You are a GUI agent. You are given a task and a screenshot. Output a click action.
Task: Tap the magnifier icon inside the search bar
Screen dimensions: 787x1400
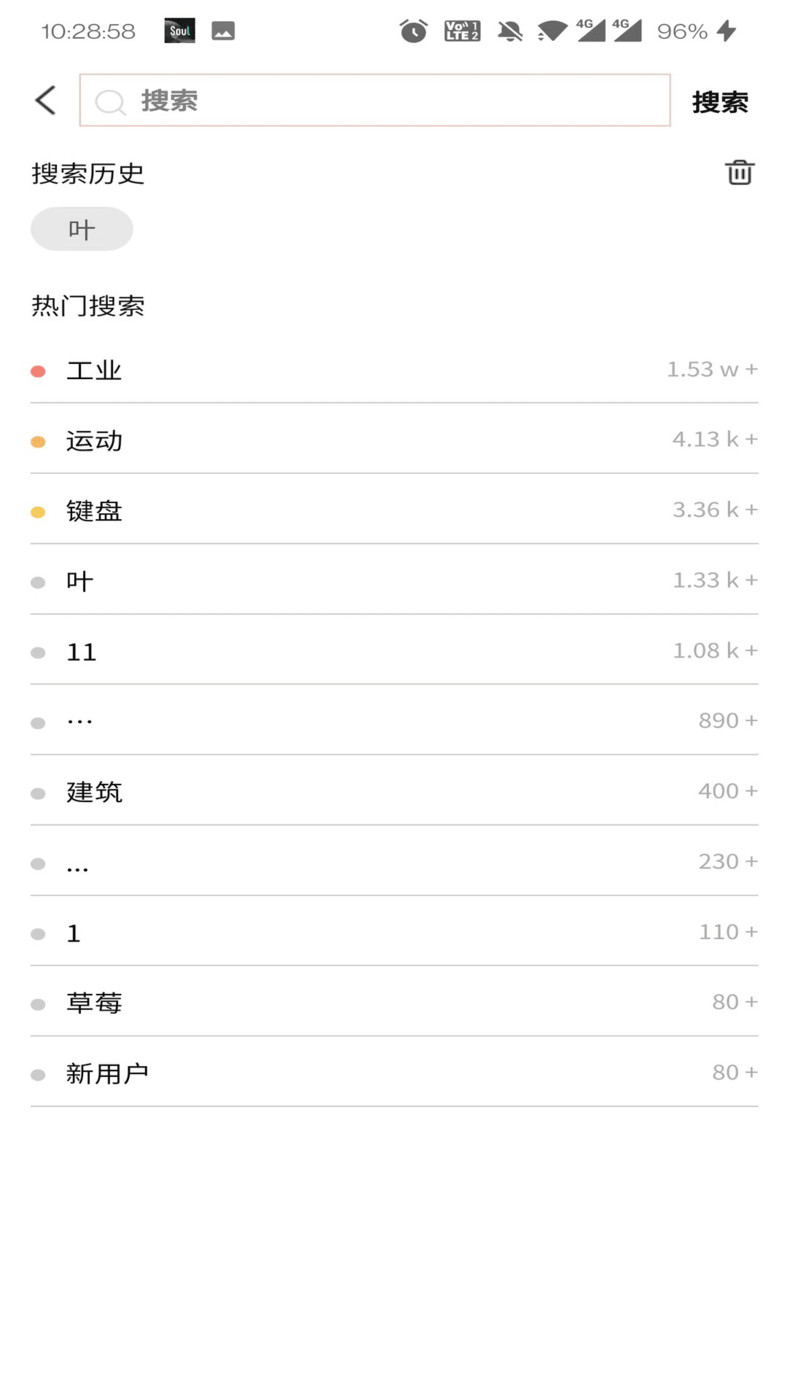pos(110,100)
